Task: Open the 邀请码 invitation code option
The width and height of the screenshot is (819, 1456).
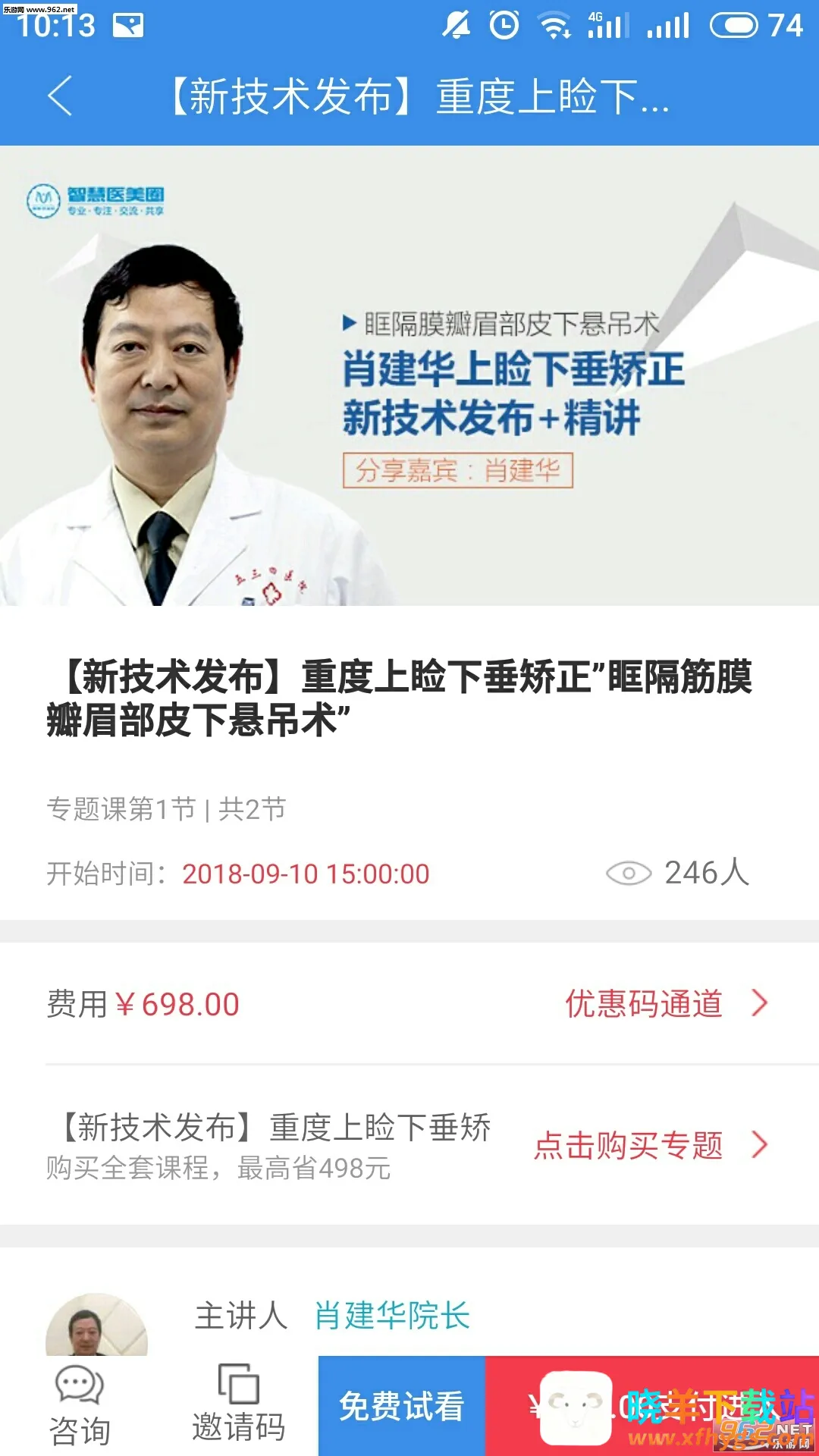Action: click(238, 1406)
